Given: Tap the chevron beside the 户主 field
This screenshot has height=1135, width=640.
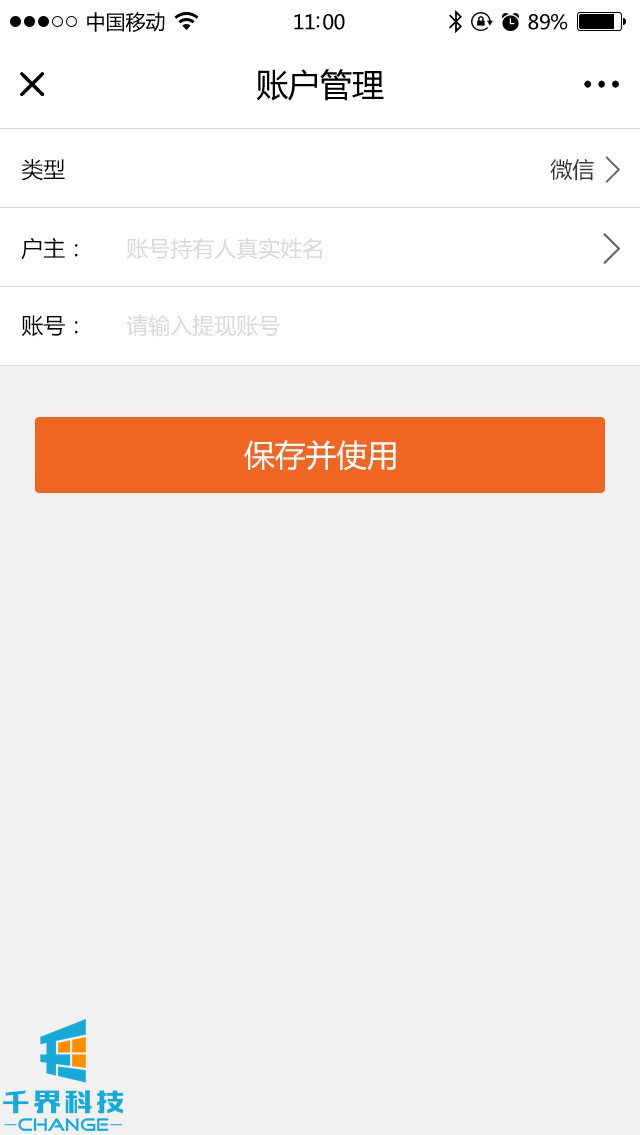Looking at the screenshot, I should (x=611, y=249).
